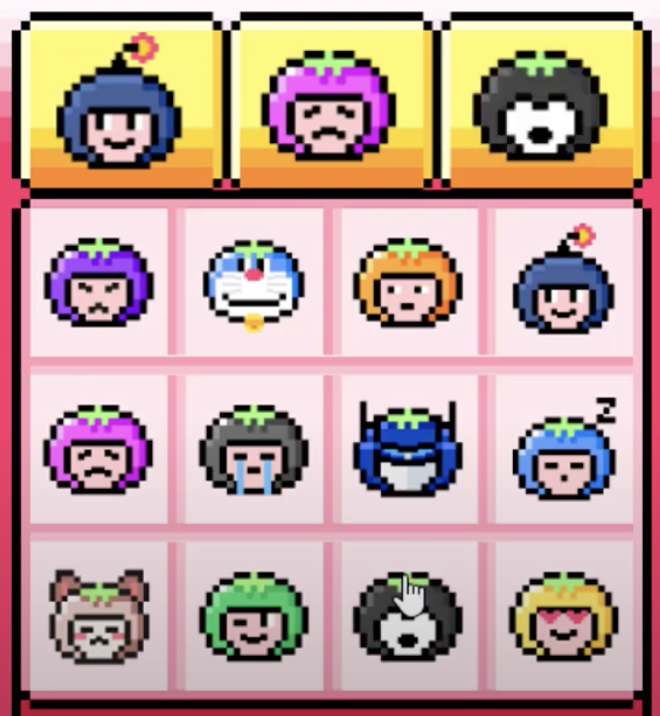The image size is (660, 716).
Task: Choose the sleeping blue-hat avatar
Action: [563, 450]
